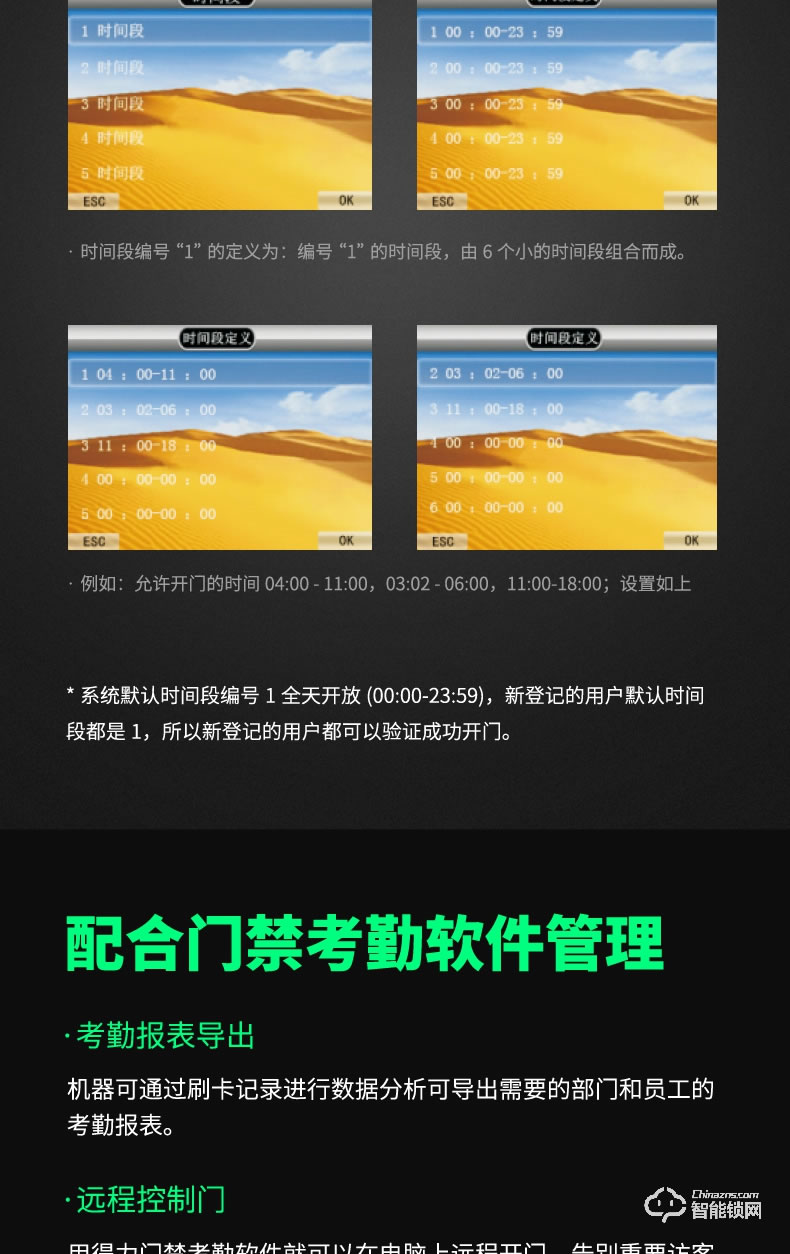Click the 远程控制门 green heading

click(x=150, y=1199)
